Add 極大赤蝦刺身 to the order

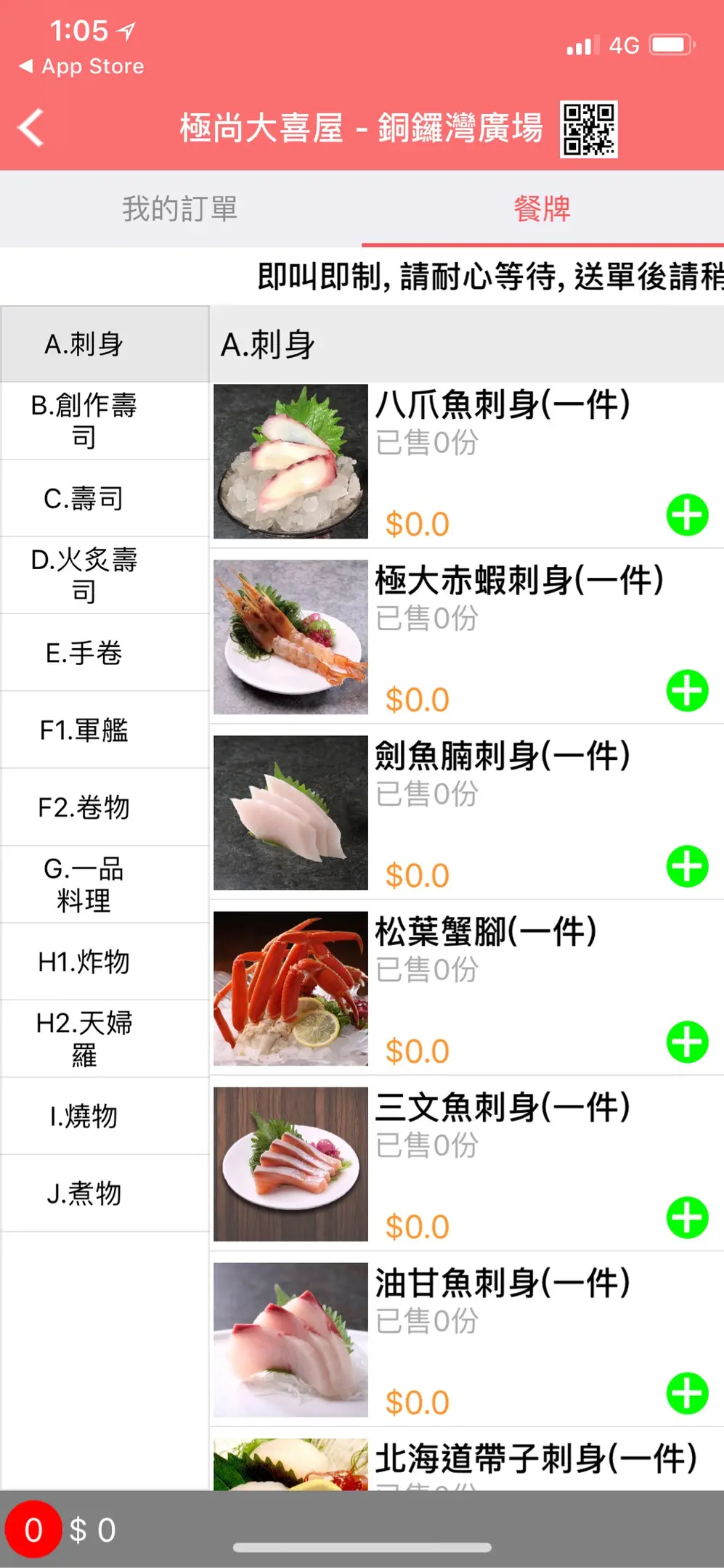coord(687,691)
